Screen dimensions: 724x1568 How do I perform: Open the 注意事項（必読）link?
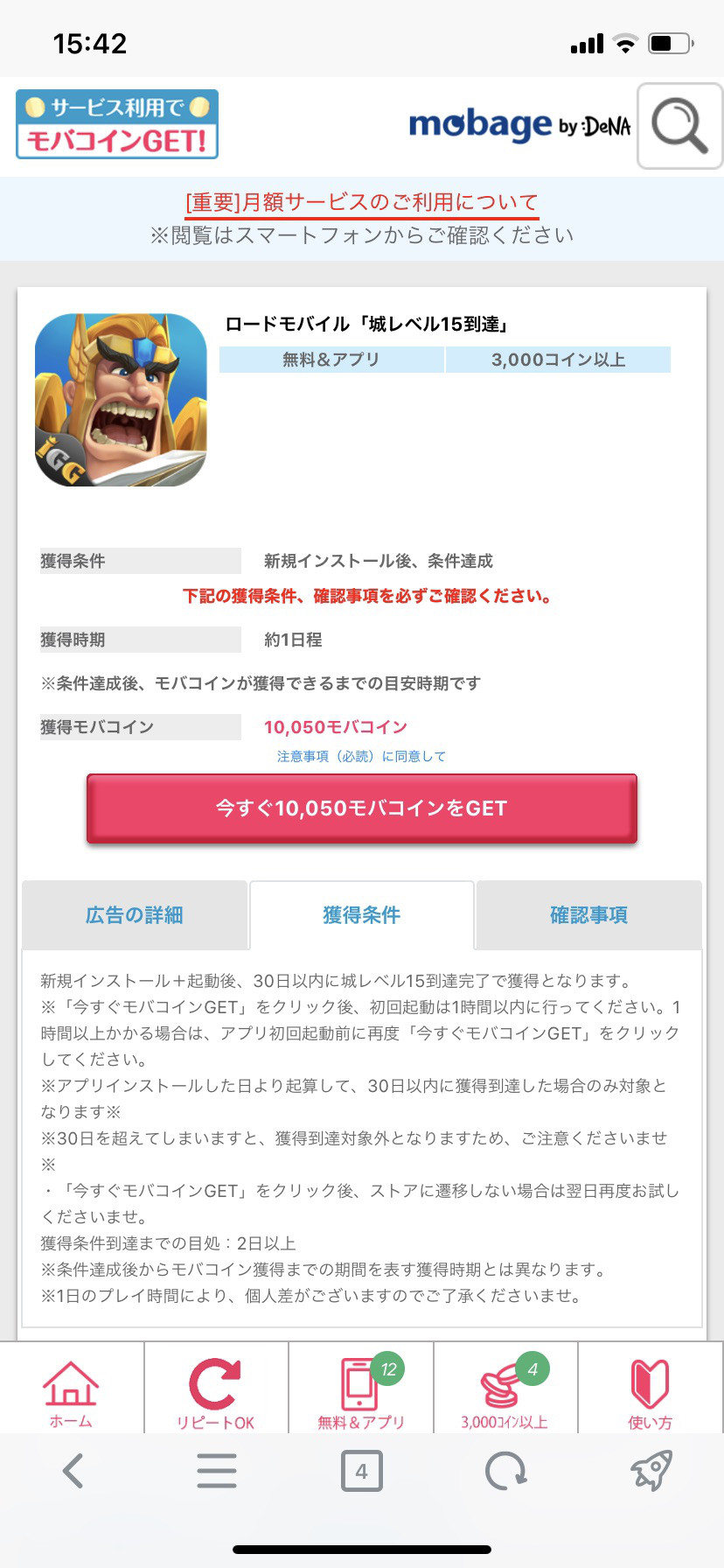(x=361, y=756)
